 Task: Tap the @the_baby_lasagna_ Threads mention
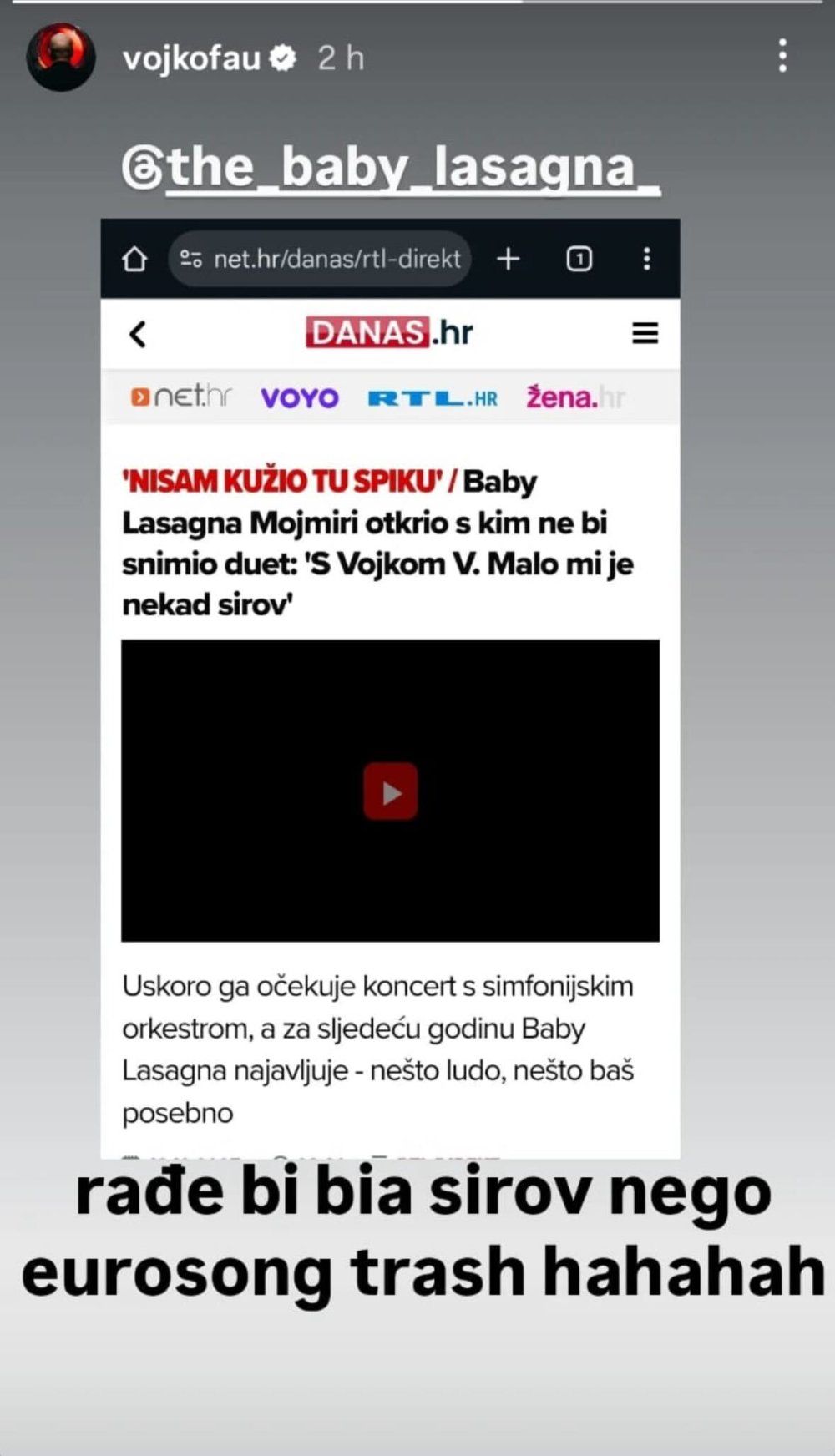[x=391, y=167]
